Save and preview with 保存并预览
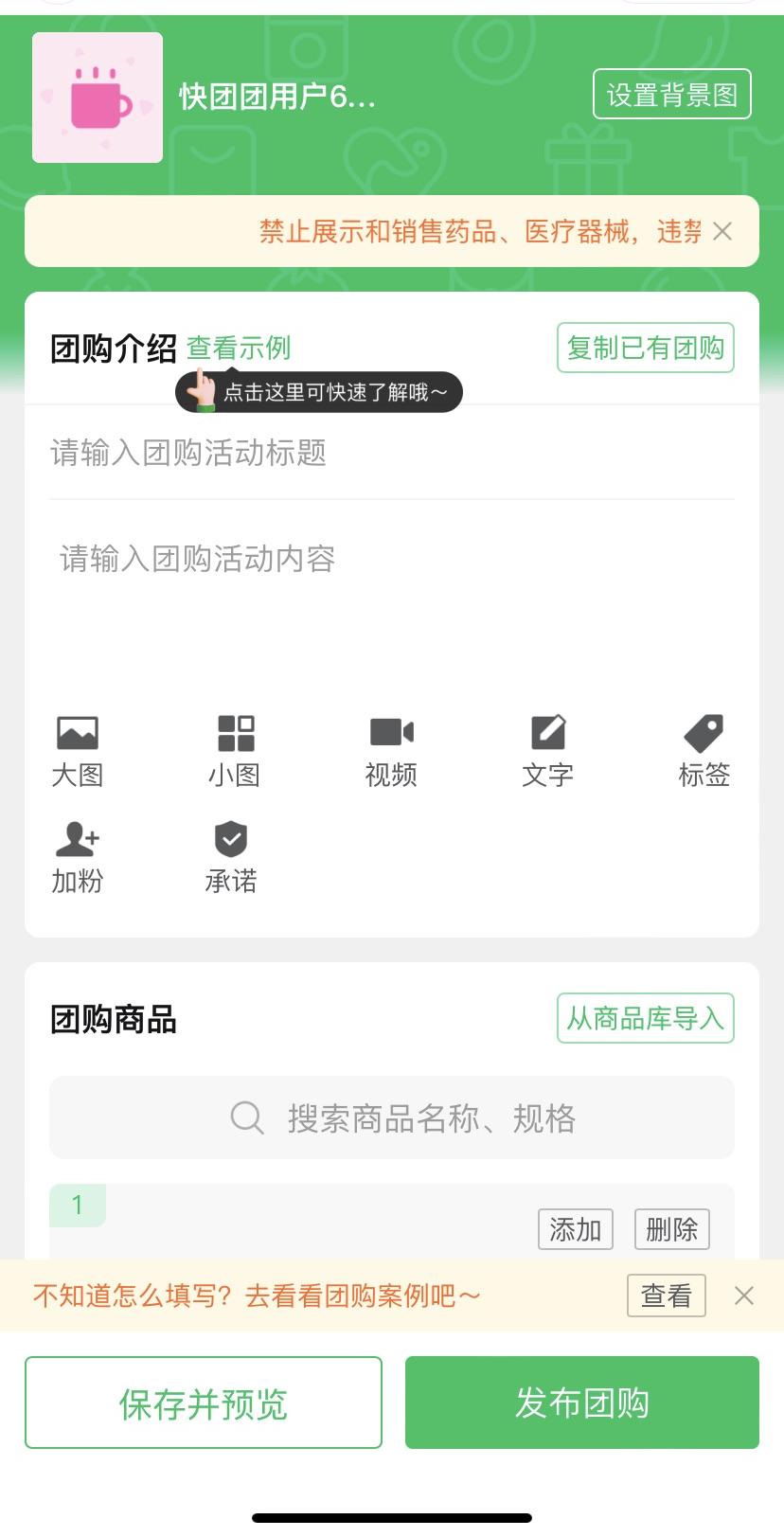The width and height of the screenshot is (784, 1537). point(203,1403)
